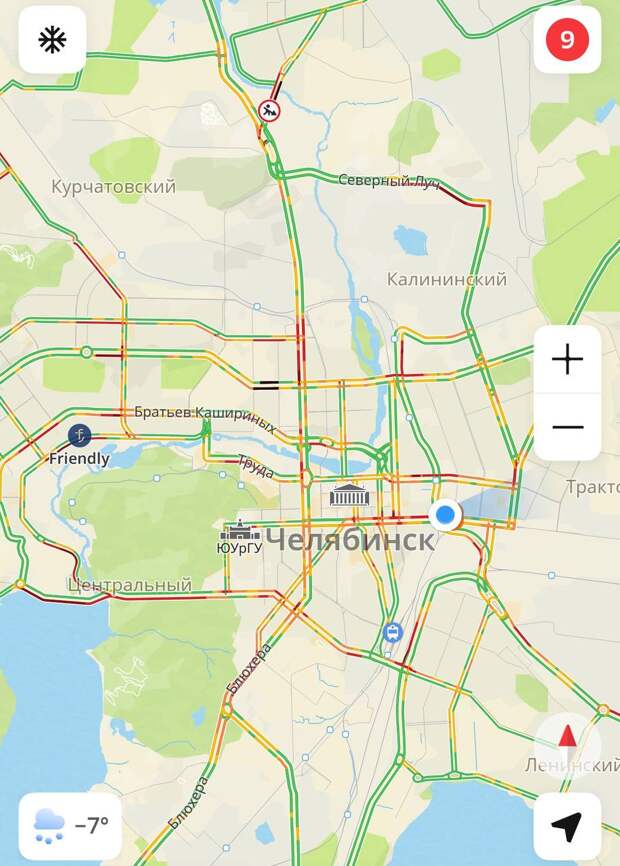Viewport: 620px width, 866px height.
Task: Center map on my location arrow
Action: coord(567,826)
